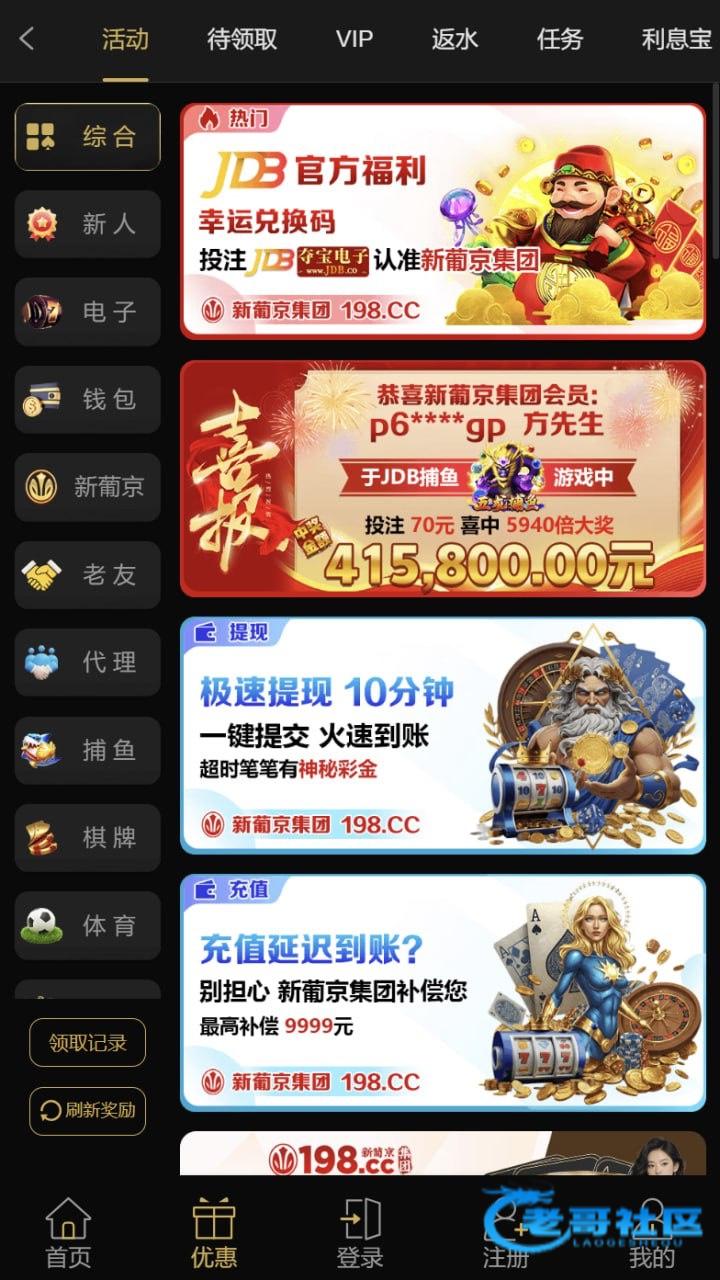Open the JDB 官方福利 promotion banner
This screenshot has height=1280, width=720.
pos(442,221)
